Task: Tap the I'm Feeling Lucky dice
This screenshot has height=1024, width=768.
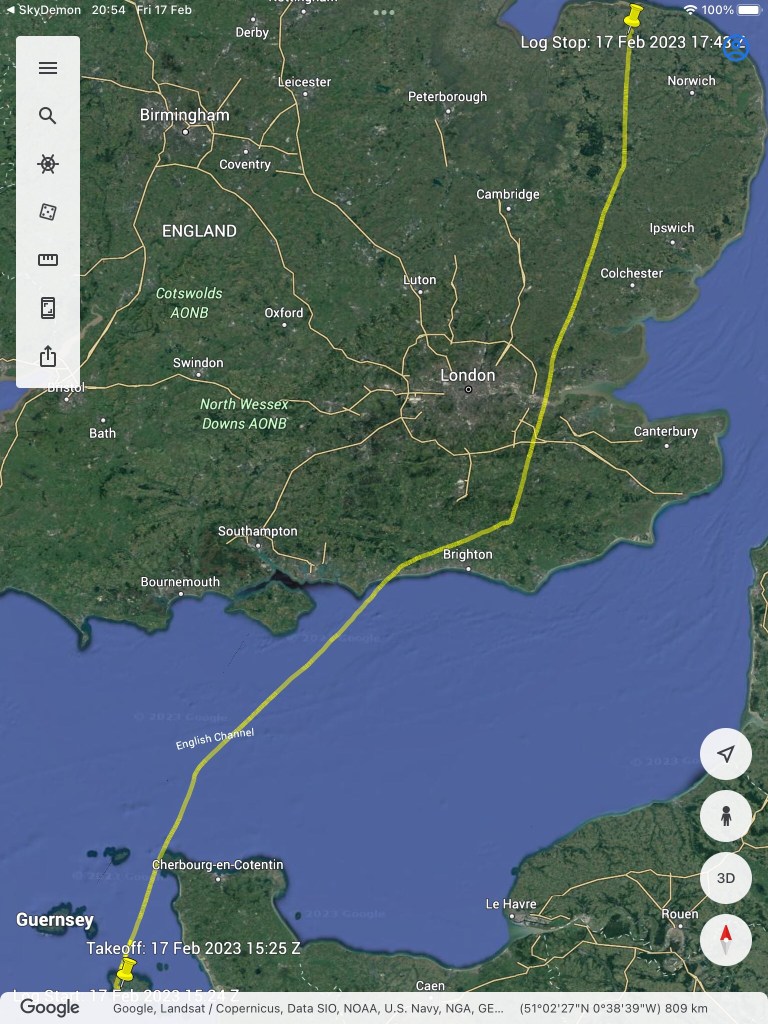Action: pyautogui.click(x=48, y=212)
